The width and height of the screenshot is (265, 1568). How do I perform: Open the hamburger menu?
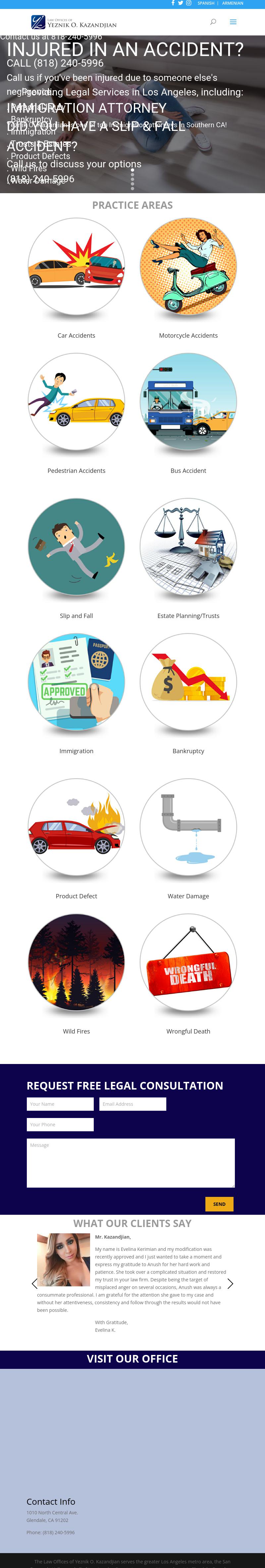coord(233,22)
